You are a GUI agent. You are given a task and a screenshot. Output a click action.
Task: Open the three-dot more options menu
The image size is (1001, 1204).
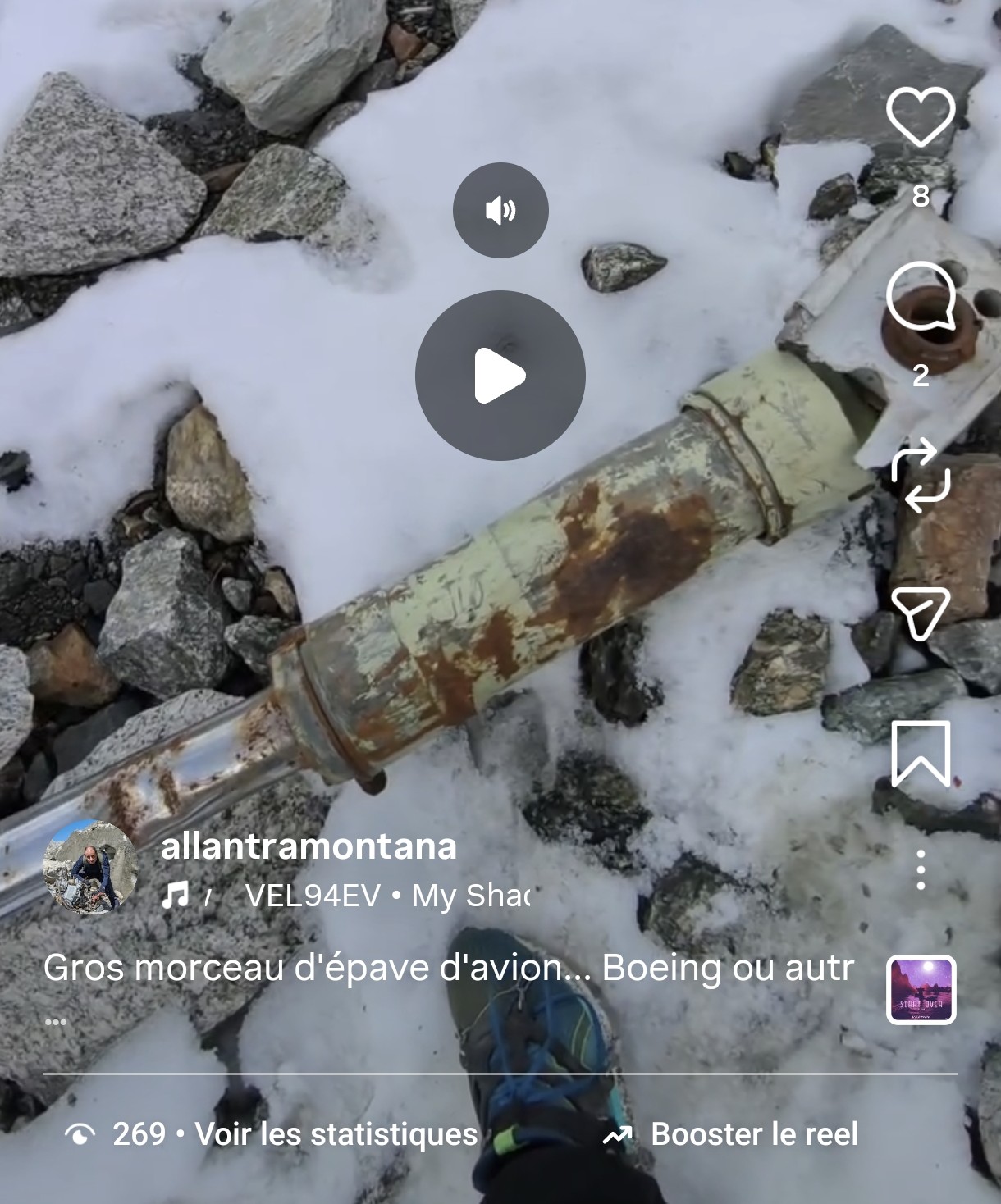coord(921,869)
